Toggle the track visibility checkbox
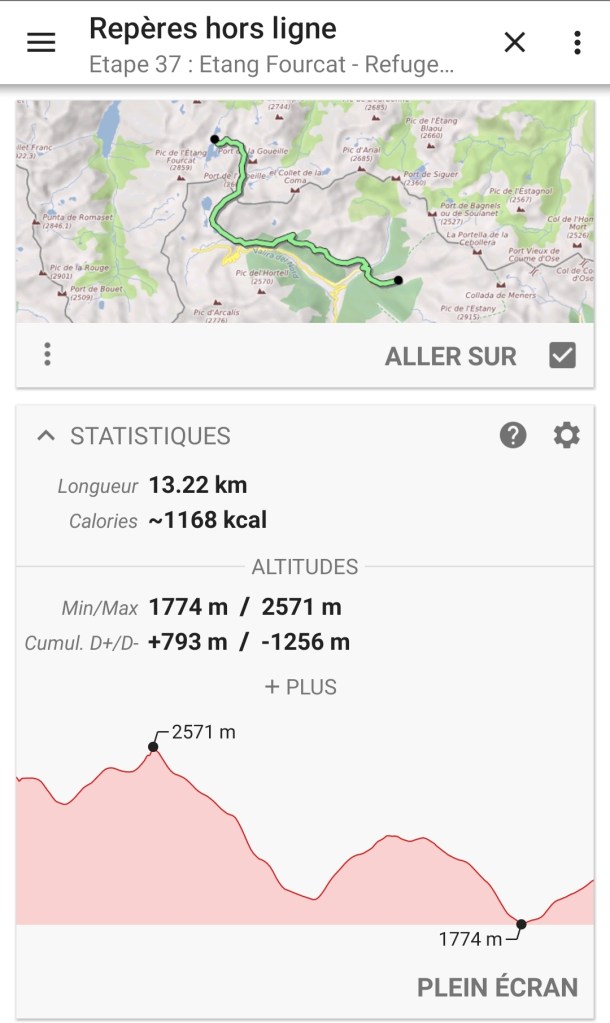 pyautogui.click(x=563, y=355)
